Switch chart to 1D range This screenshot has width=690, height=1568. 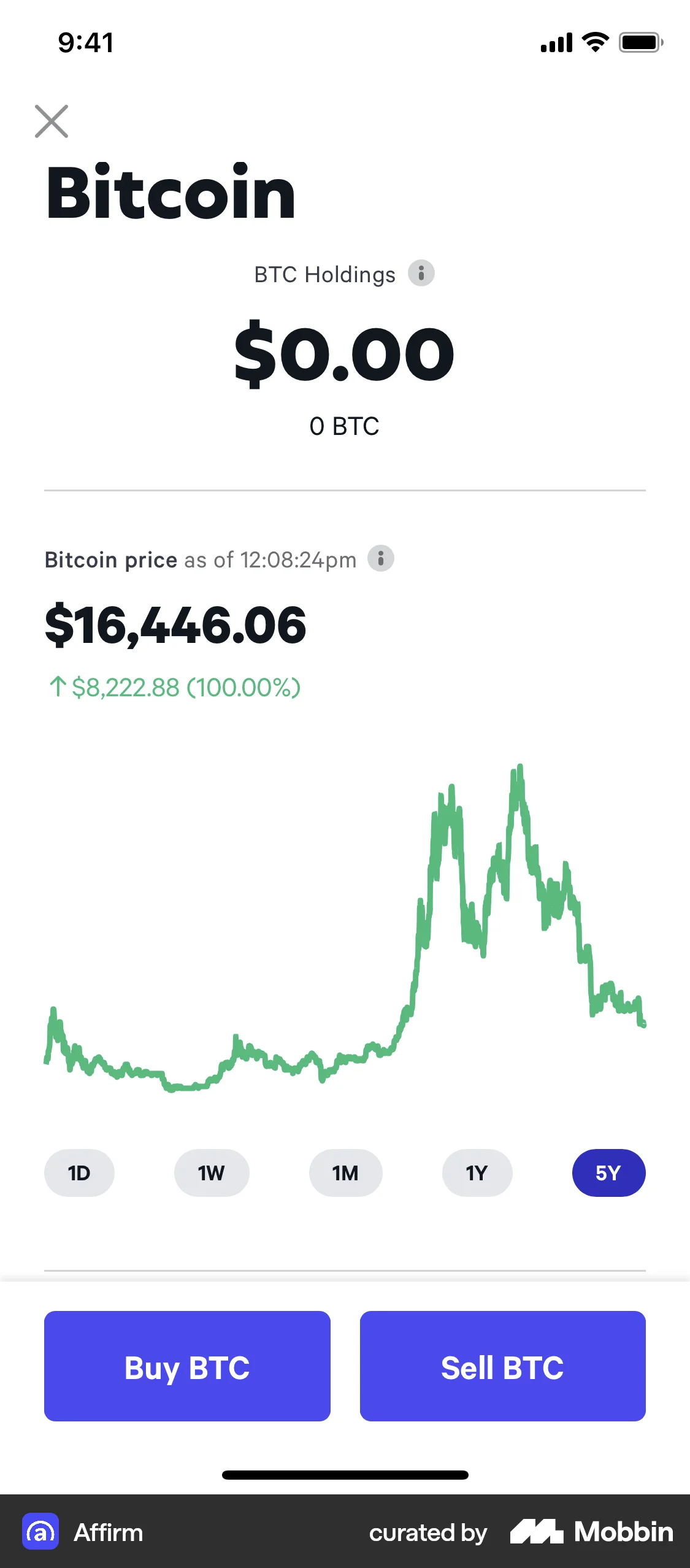[79, 1173]
